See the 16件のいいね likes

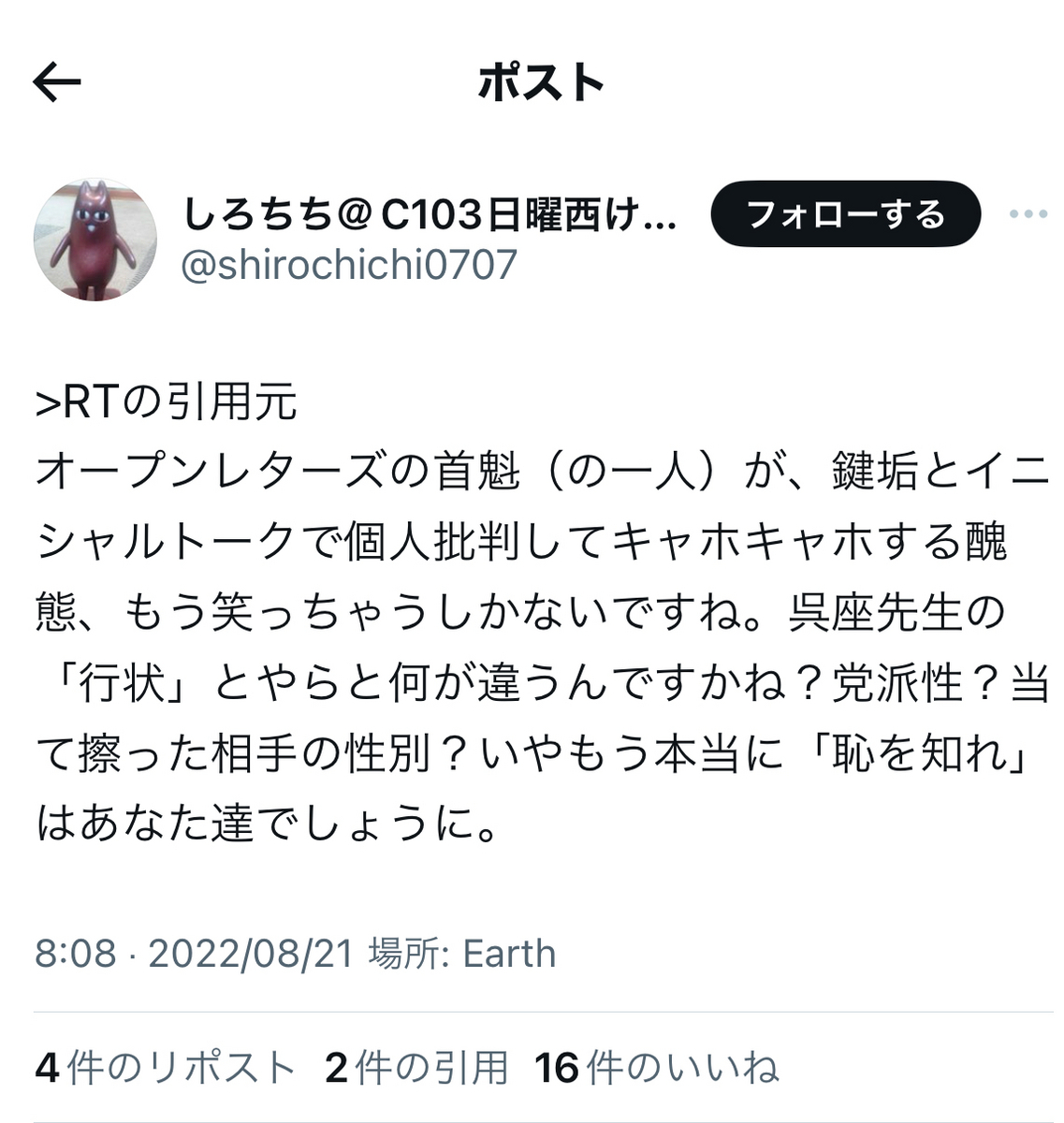tap(656, 1068)
